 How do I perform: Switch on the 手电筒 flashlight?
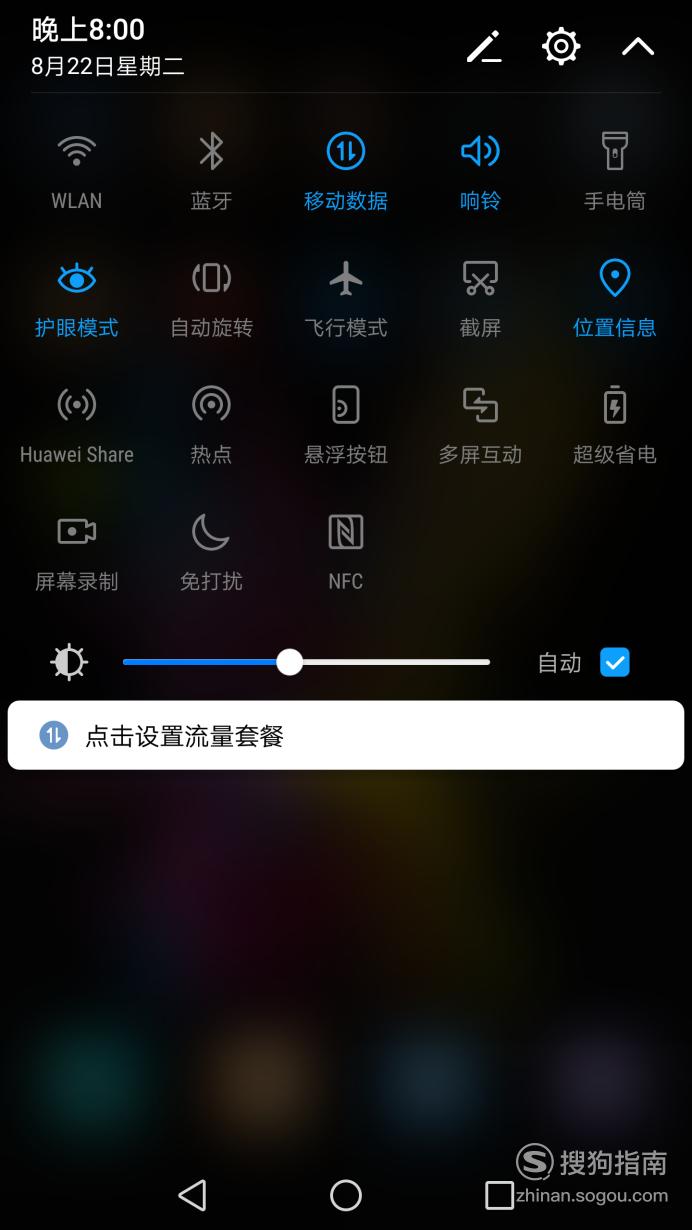[615, 170]
